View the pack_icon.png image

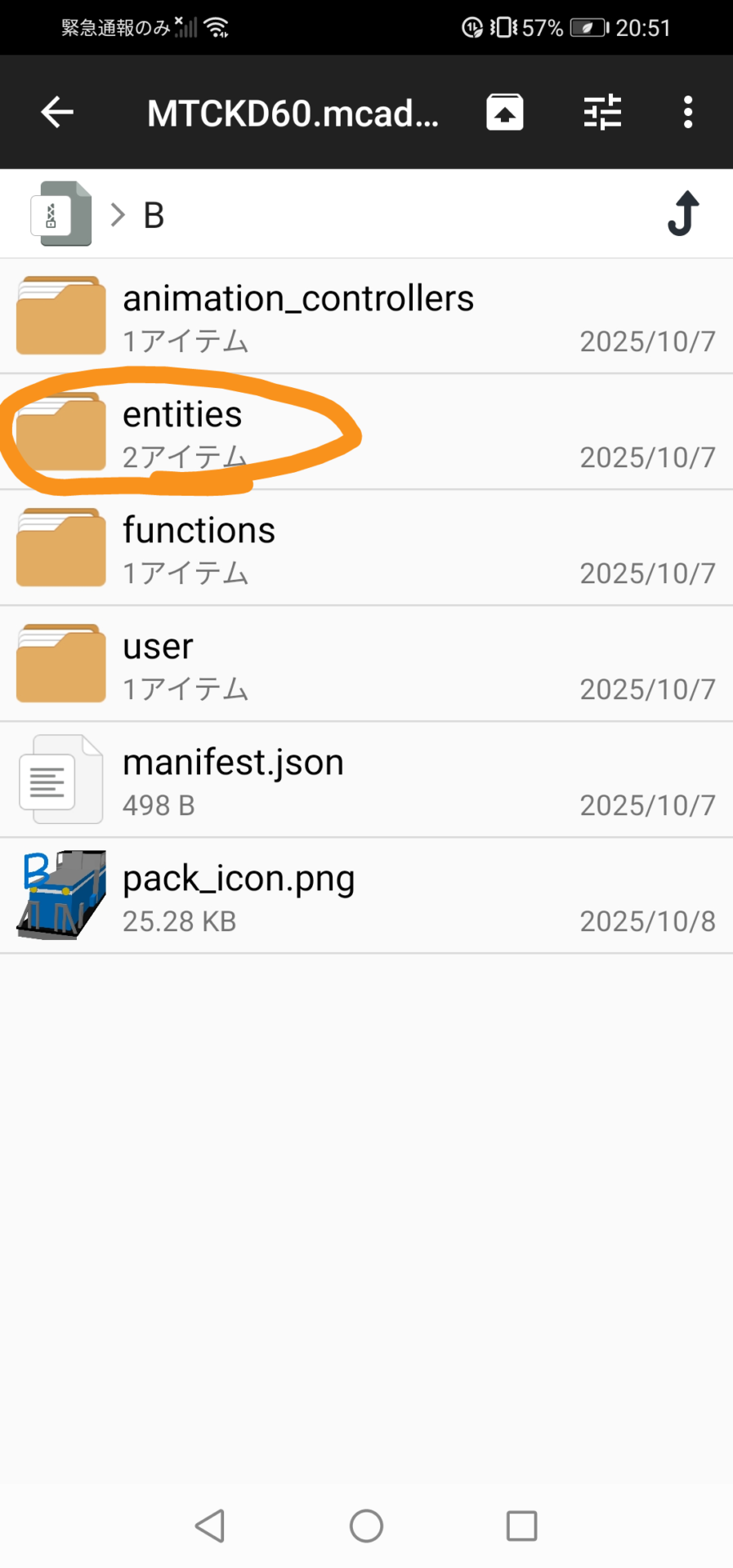[239, 897]
